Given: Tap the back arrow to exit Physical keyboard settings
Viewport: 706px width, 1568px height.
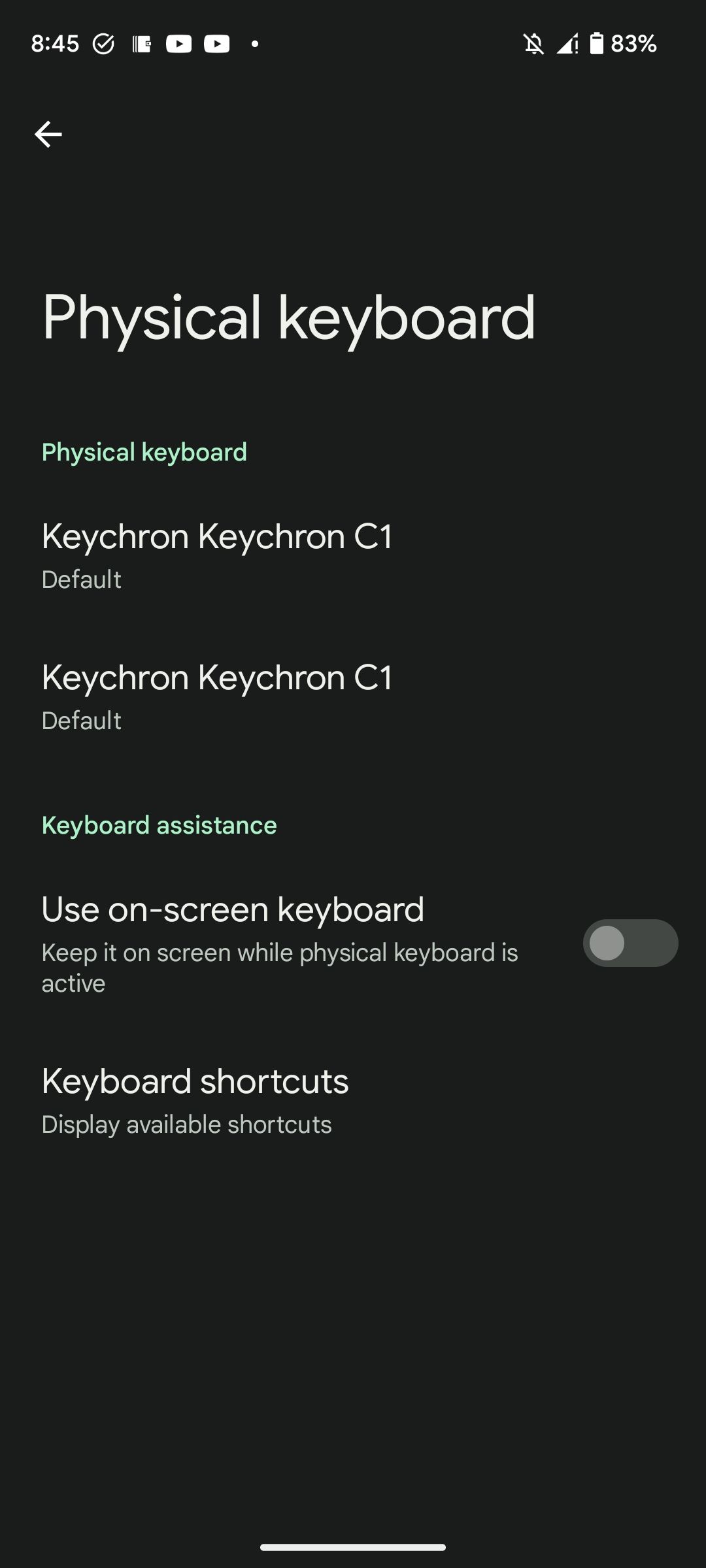Looking at the screenshot, I should click(x=48, y=133).
